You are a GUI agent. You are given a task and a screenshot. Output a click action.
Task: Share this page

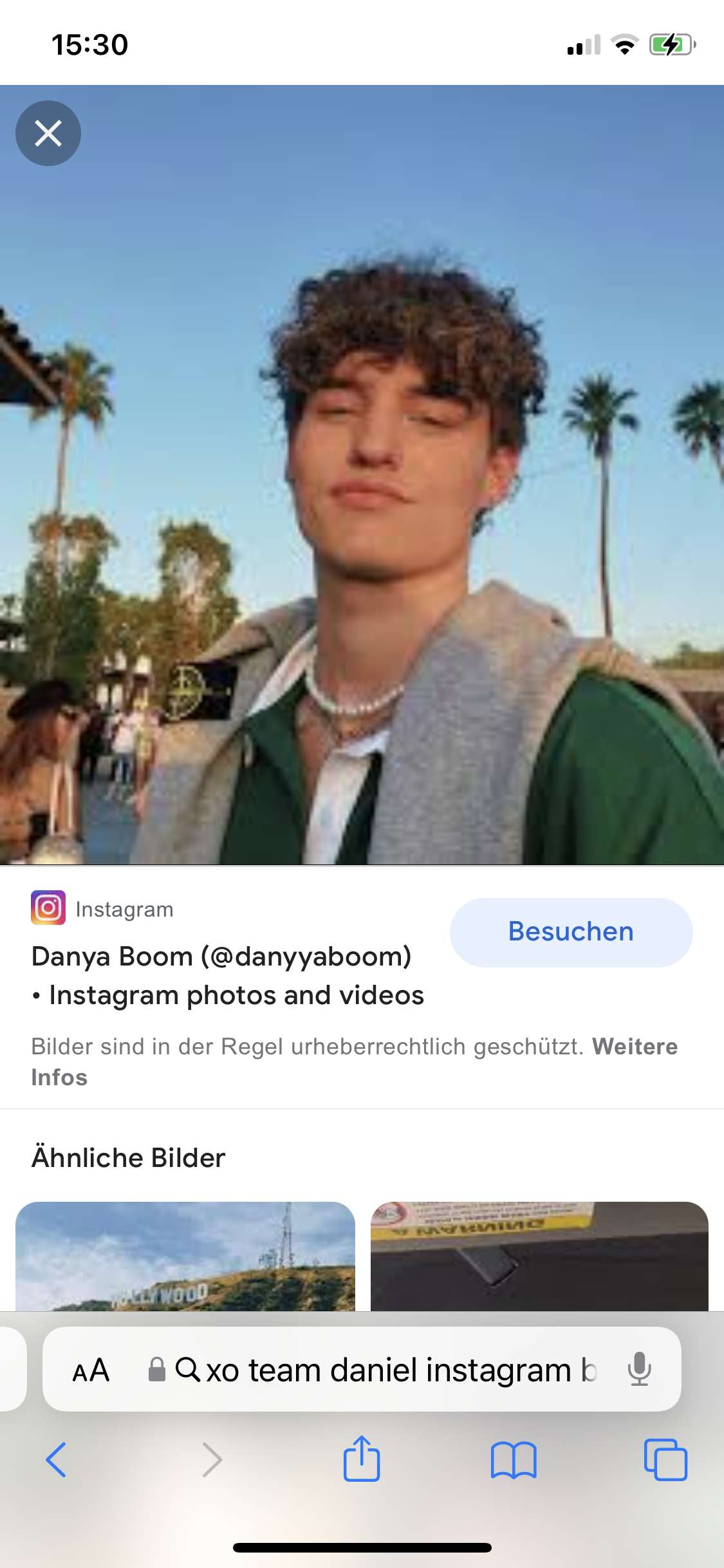[x=361, y=1459]
